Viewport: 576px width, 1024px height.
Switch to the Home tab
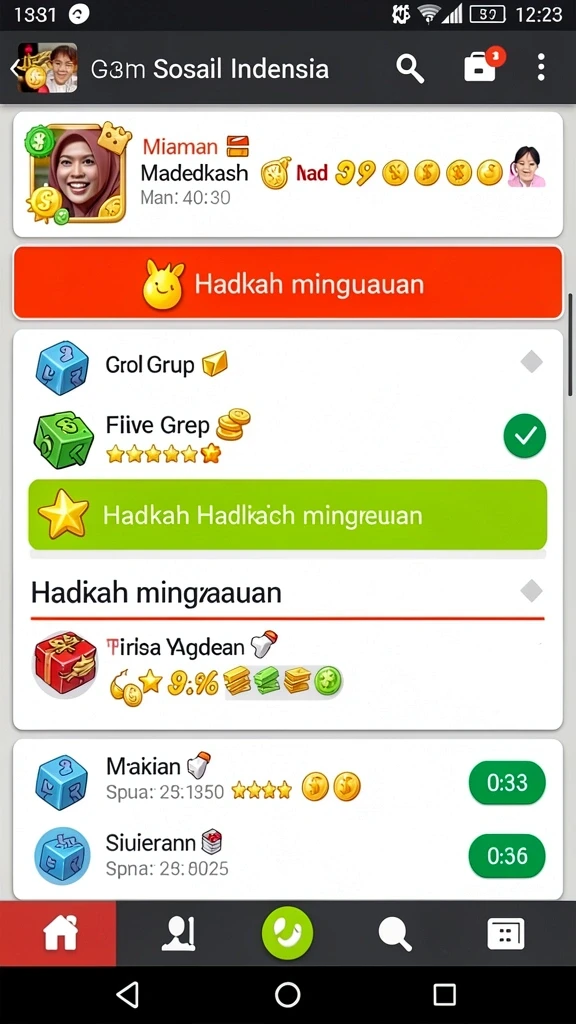[59, 933]
